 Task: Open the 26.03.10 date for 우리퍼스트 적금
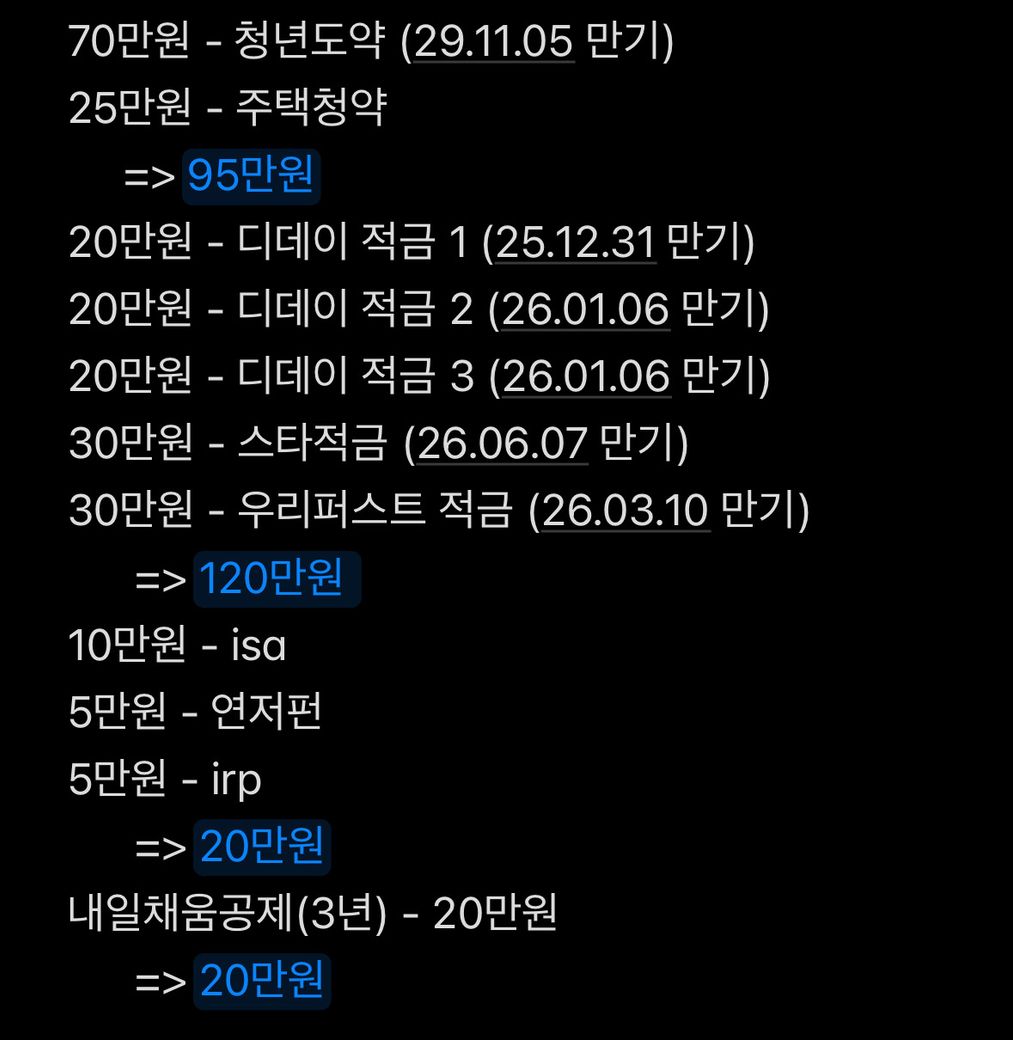[626, 511]
